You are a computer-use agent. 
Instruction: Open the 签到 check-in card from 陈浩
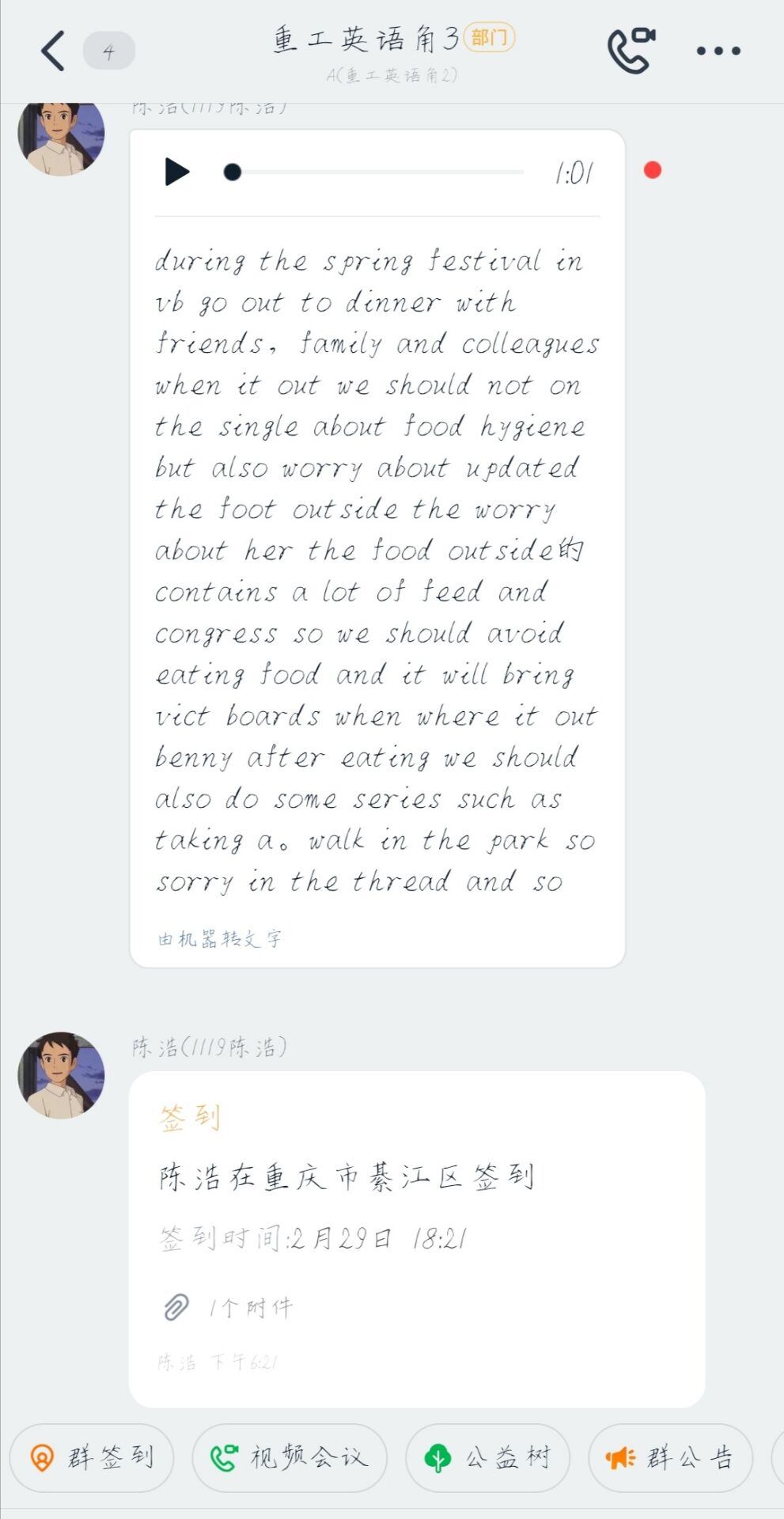(417, 1239)
